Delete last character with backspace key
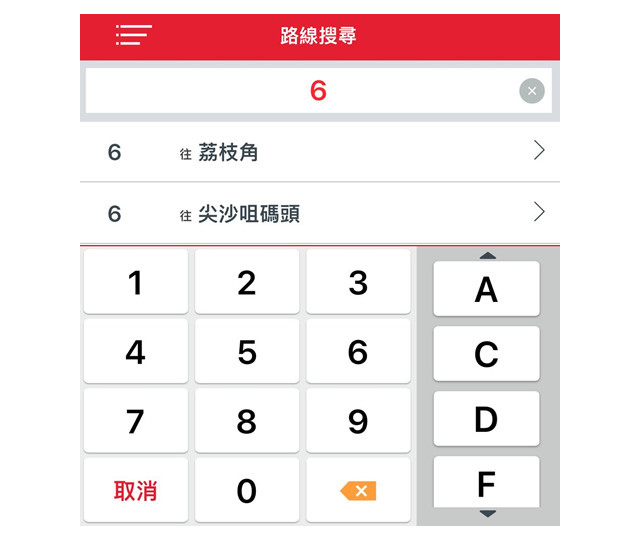 click(358, 490)
